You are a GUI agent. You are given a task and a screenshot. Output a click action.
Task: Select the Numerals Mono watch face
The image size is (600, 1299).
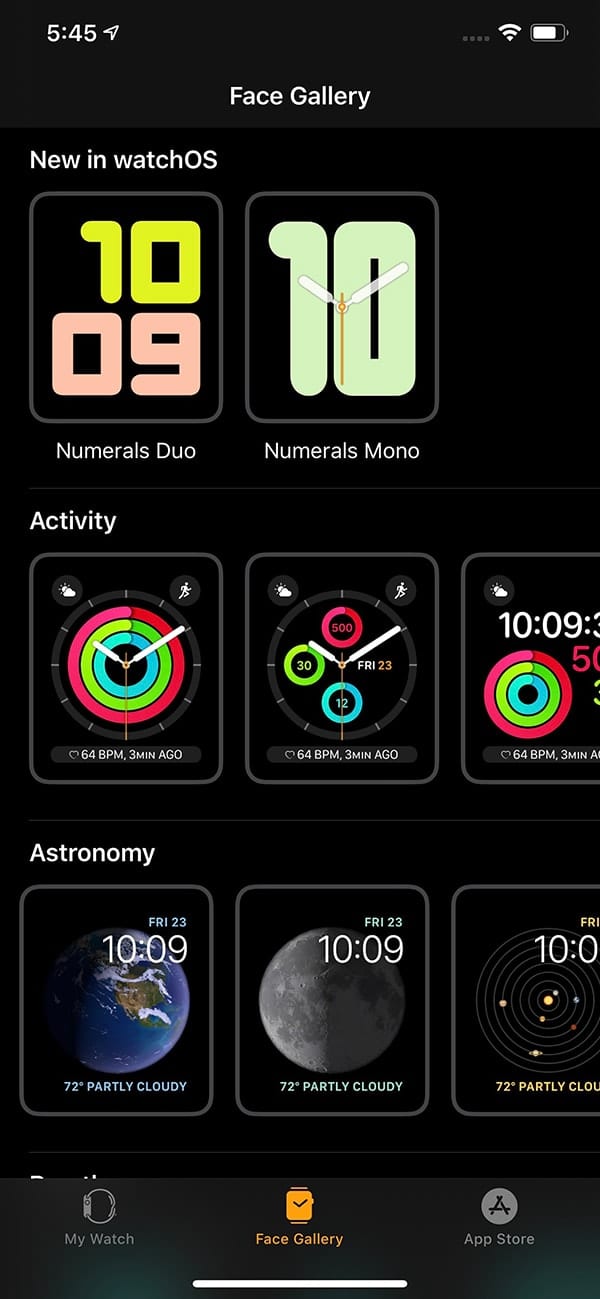[x=341, y=307]
